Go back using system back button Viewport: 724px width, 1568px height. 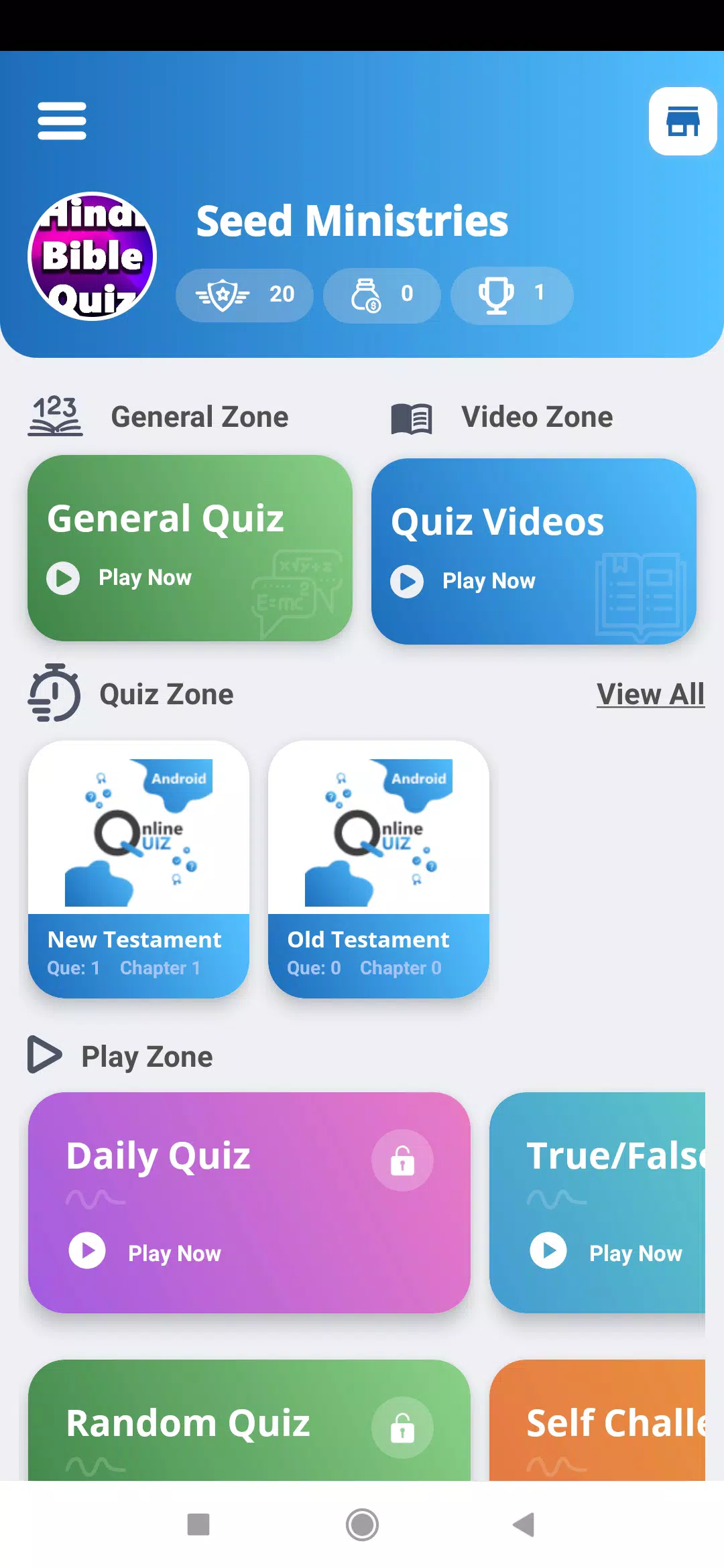(x=524, y=1524)
